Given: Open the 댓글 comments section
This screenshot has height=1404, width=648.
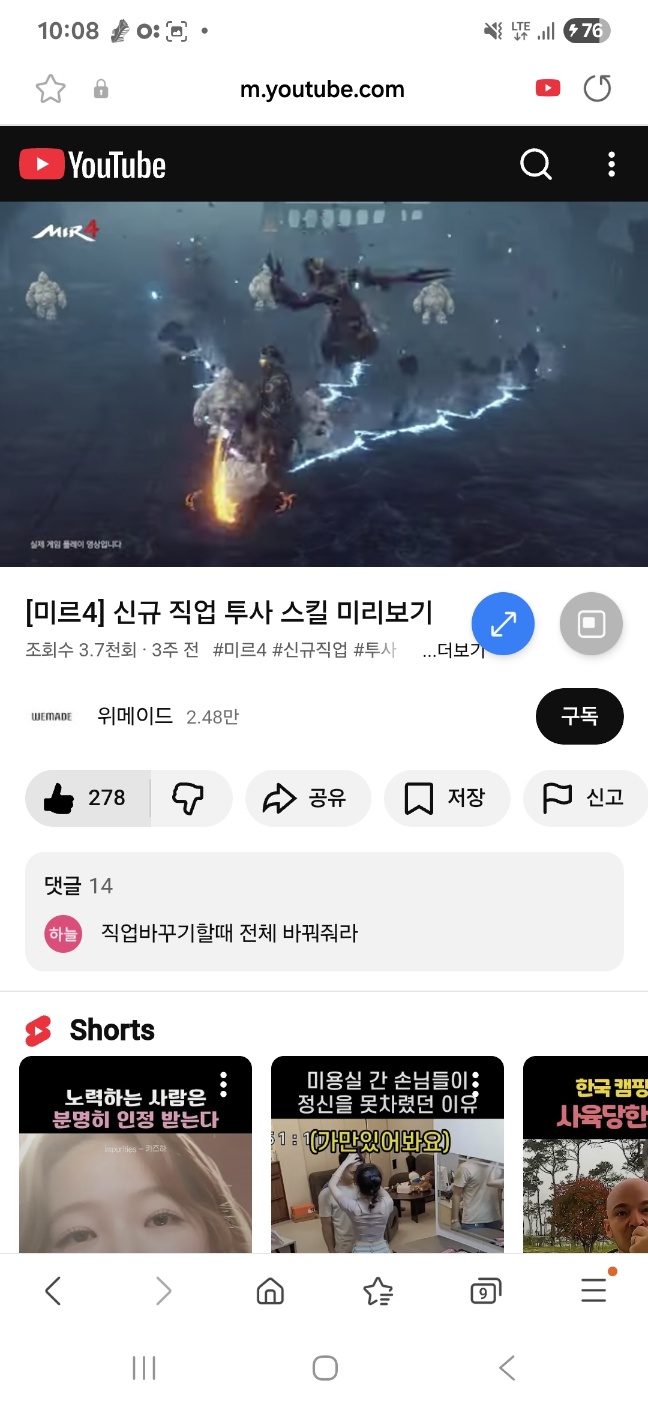Looking at the screenshot, I should pyautogui.click(x=324, y=911).
